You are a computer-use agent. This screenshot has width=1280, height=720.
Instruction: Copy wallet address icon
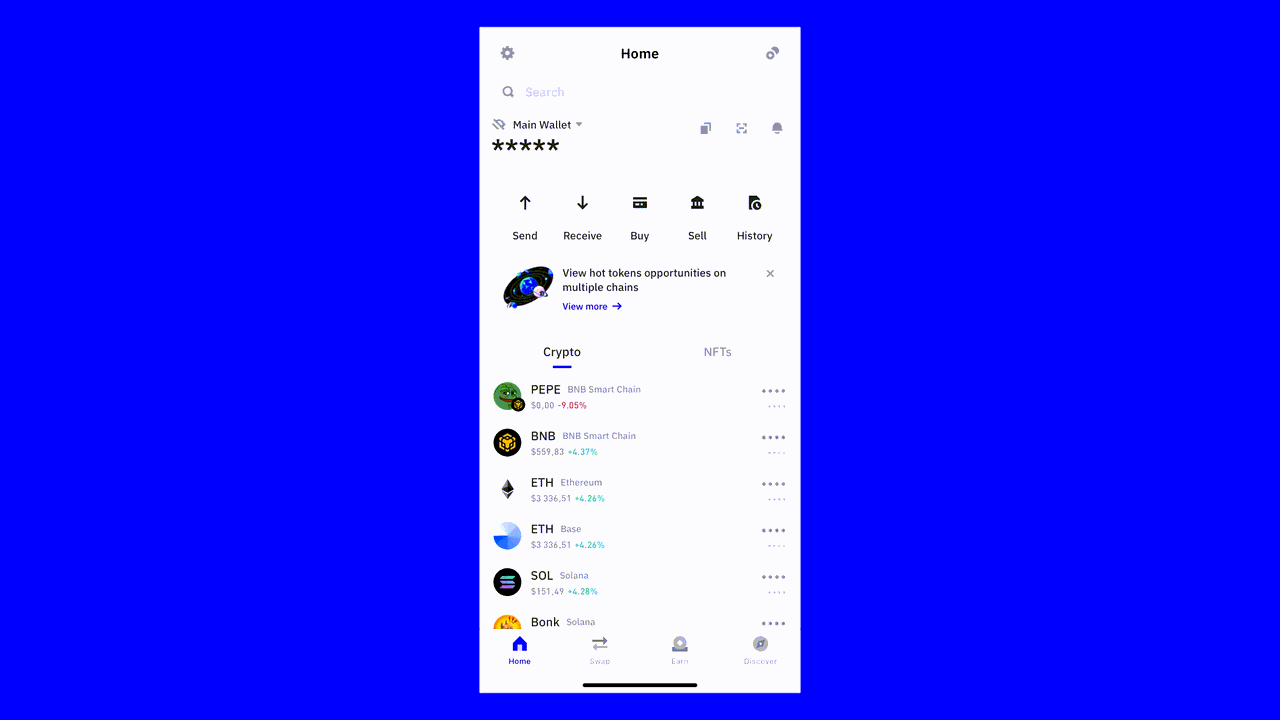(x=705, y=128)
